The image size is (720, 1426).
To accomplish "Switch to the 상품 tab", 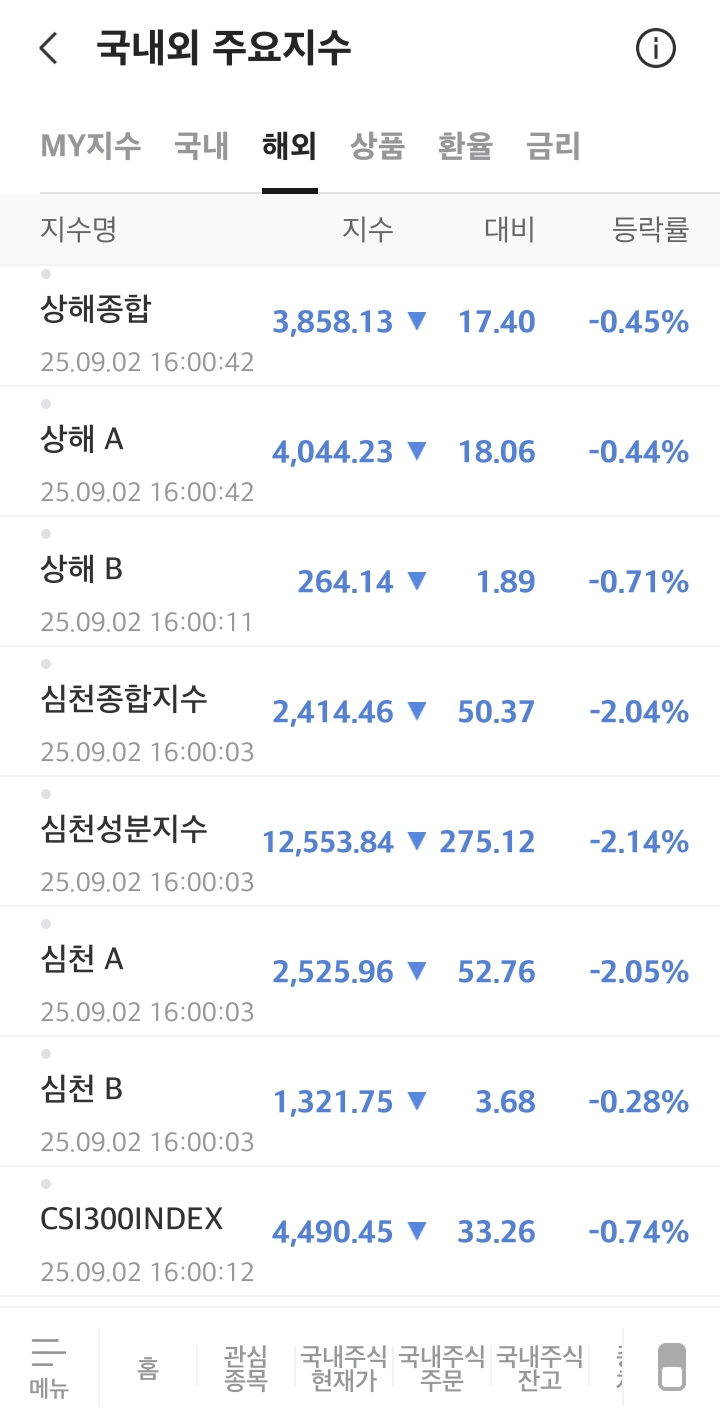I will [x=377, y=147].
